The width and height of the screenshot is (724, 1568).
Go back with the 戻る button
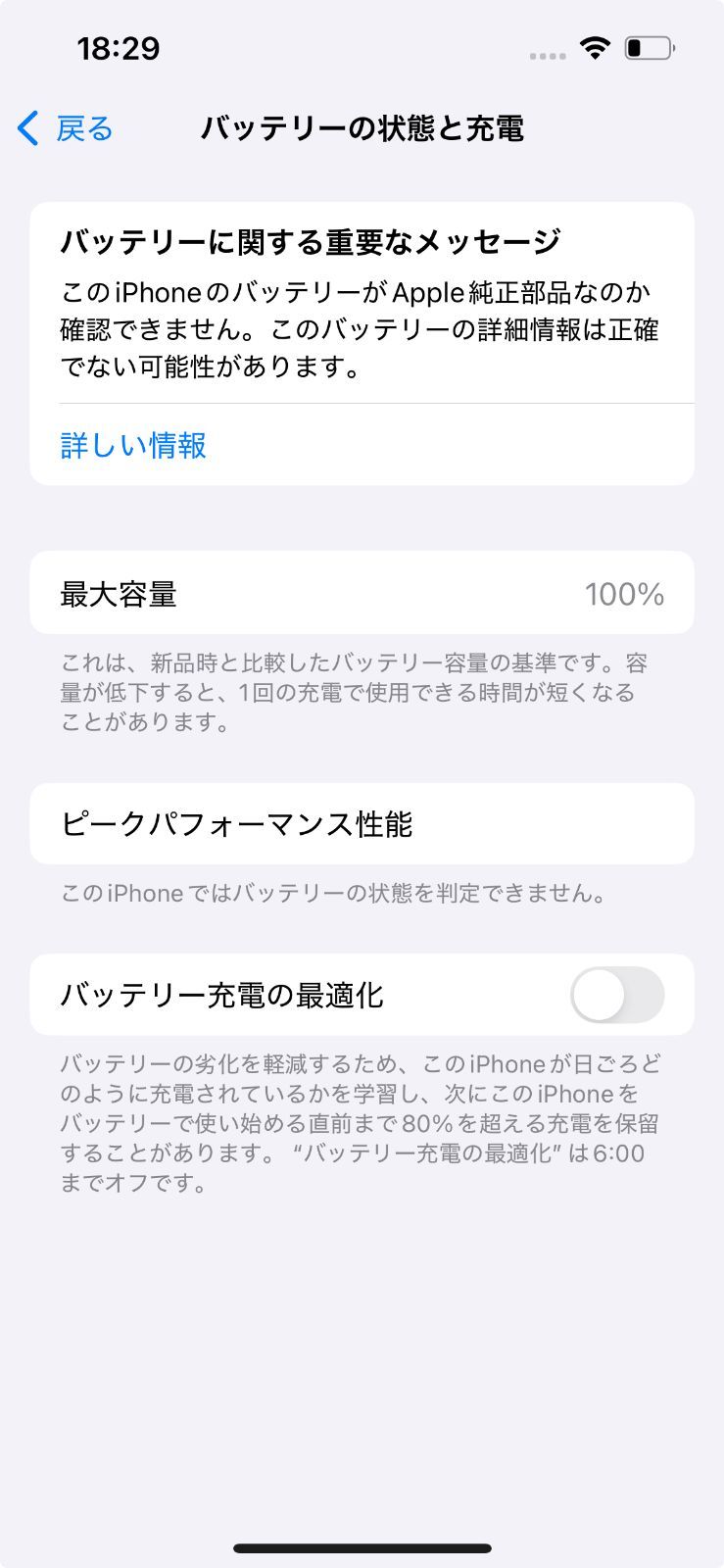67,128
